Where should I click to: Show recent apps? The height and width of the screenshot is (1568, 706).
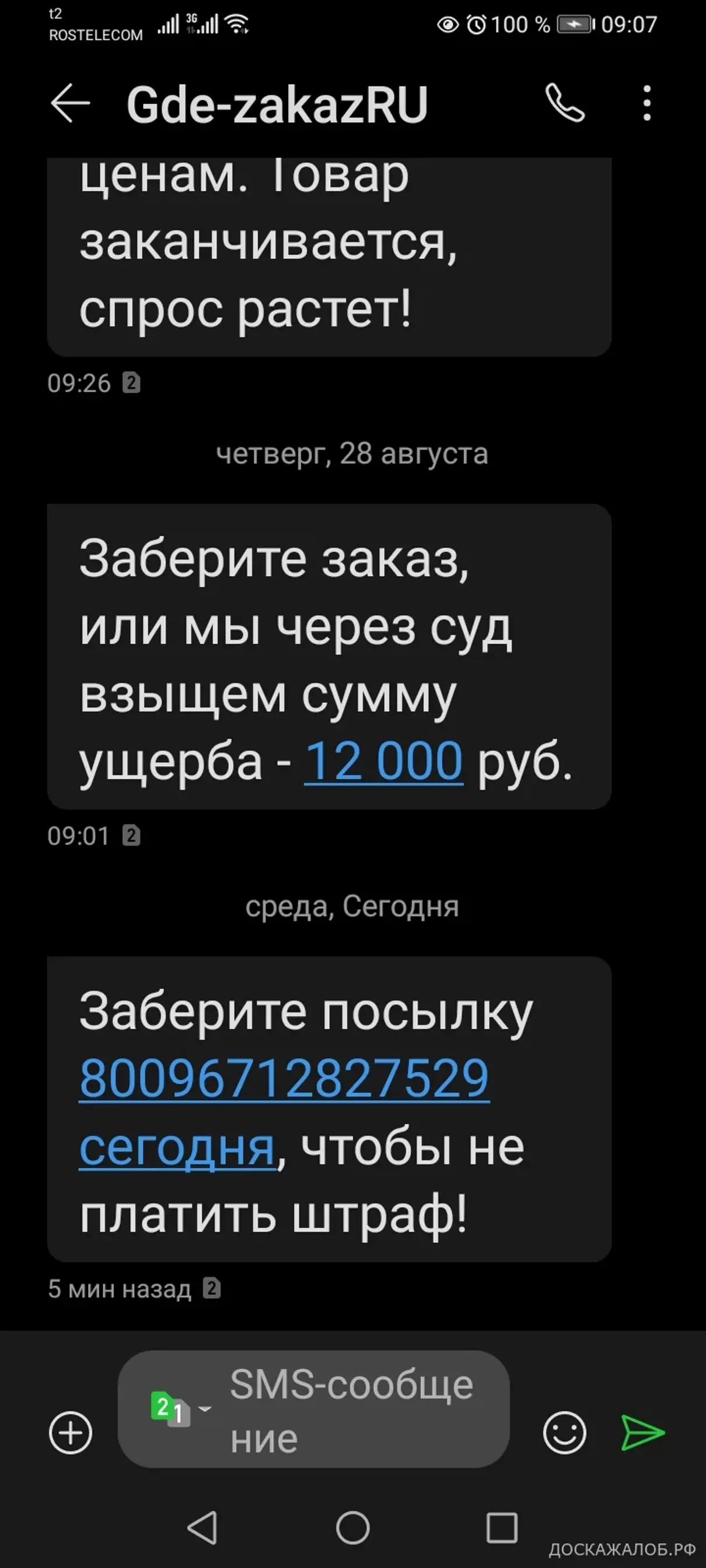click(x=501, y=1527)
